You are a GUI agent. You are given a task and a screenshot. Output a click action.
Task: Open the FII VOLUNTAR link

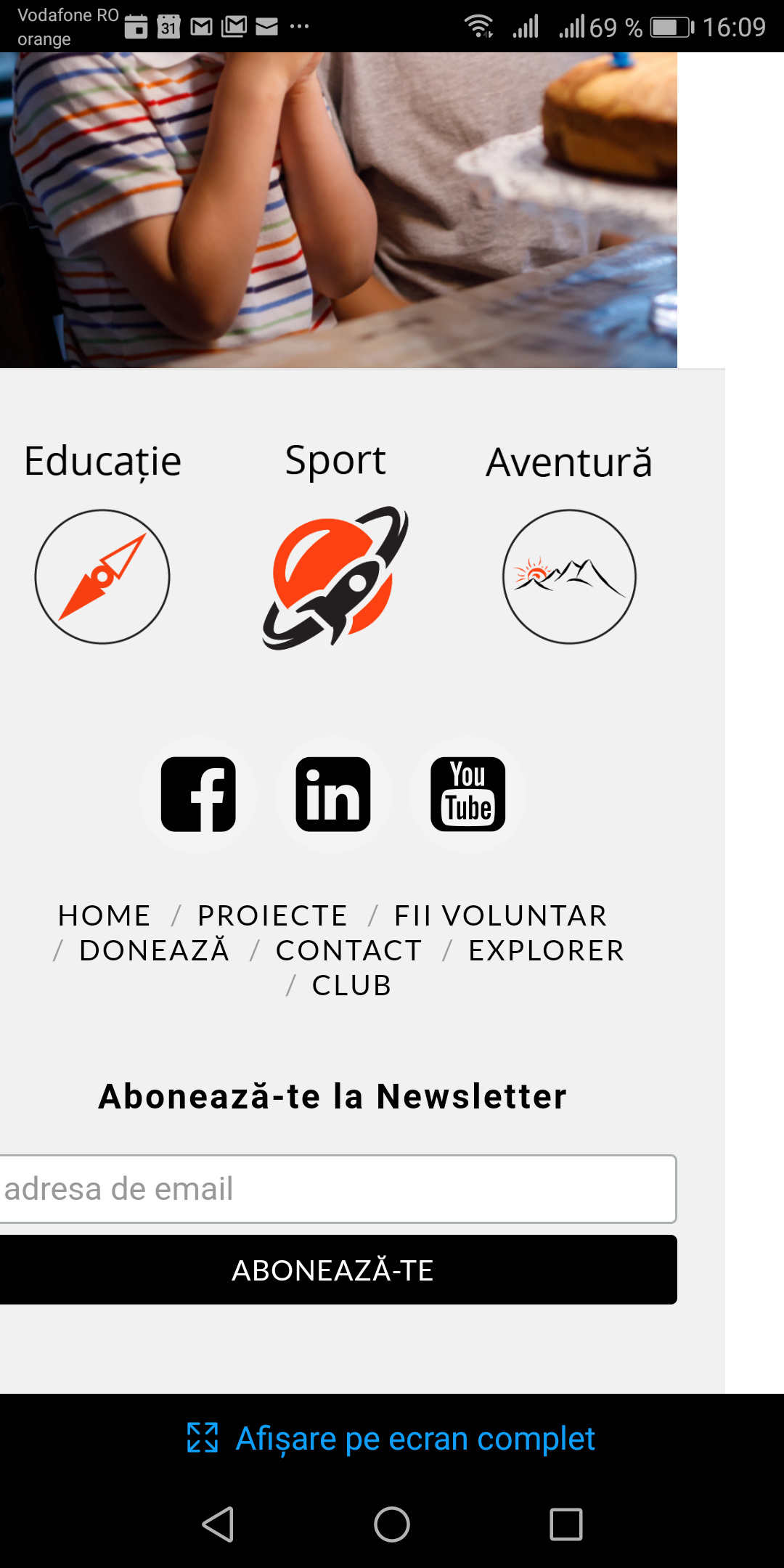500,915
